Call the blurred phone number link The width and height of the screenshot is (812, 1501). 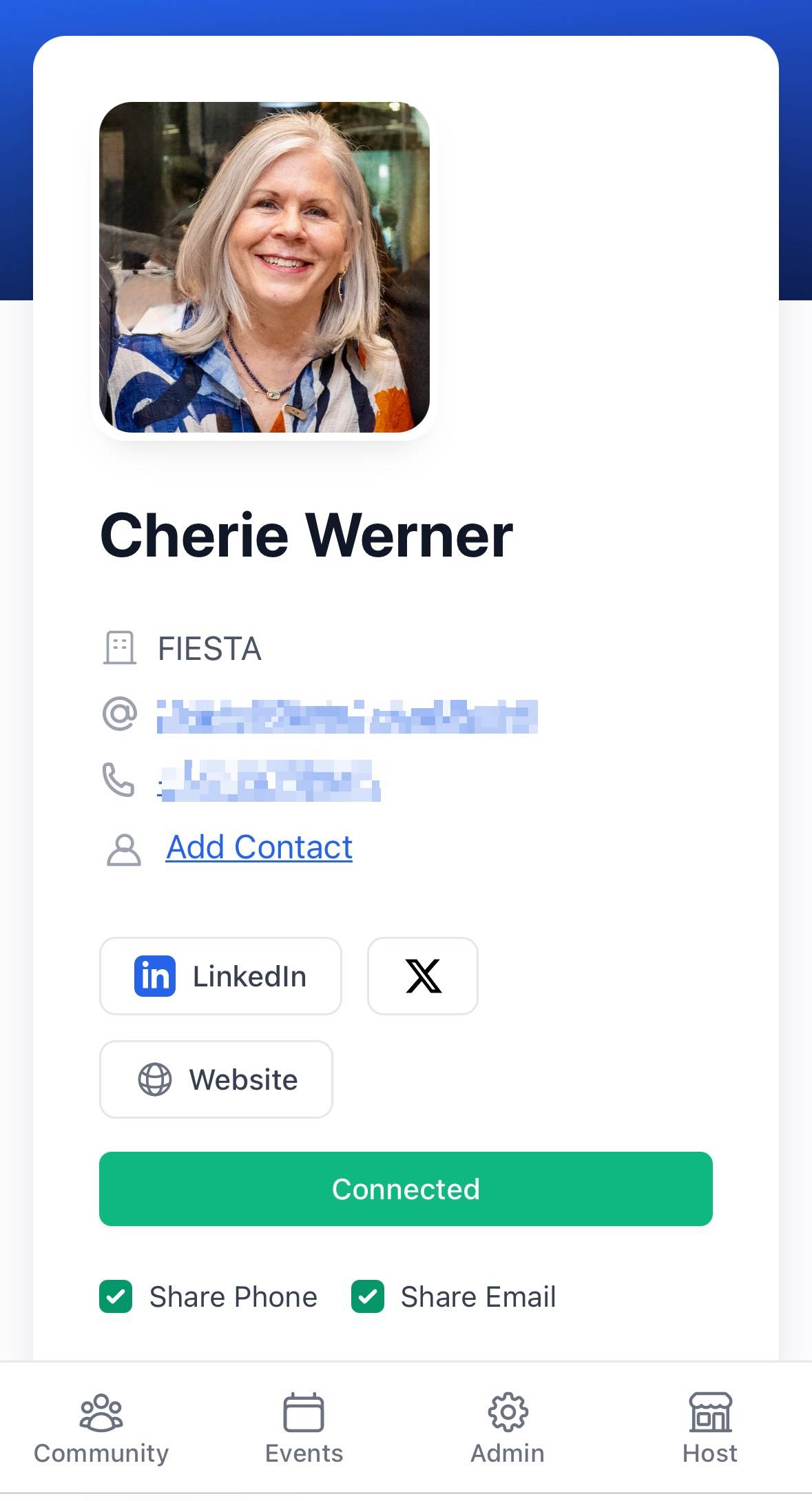[269, 781]
